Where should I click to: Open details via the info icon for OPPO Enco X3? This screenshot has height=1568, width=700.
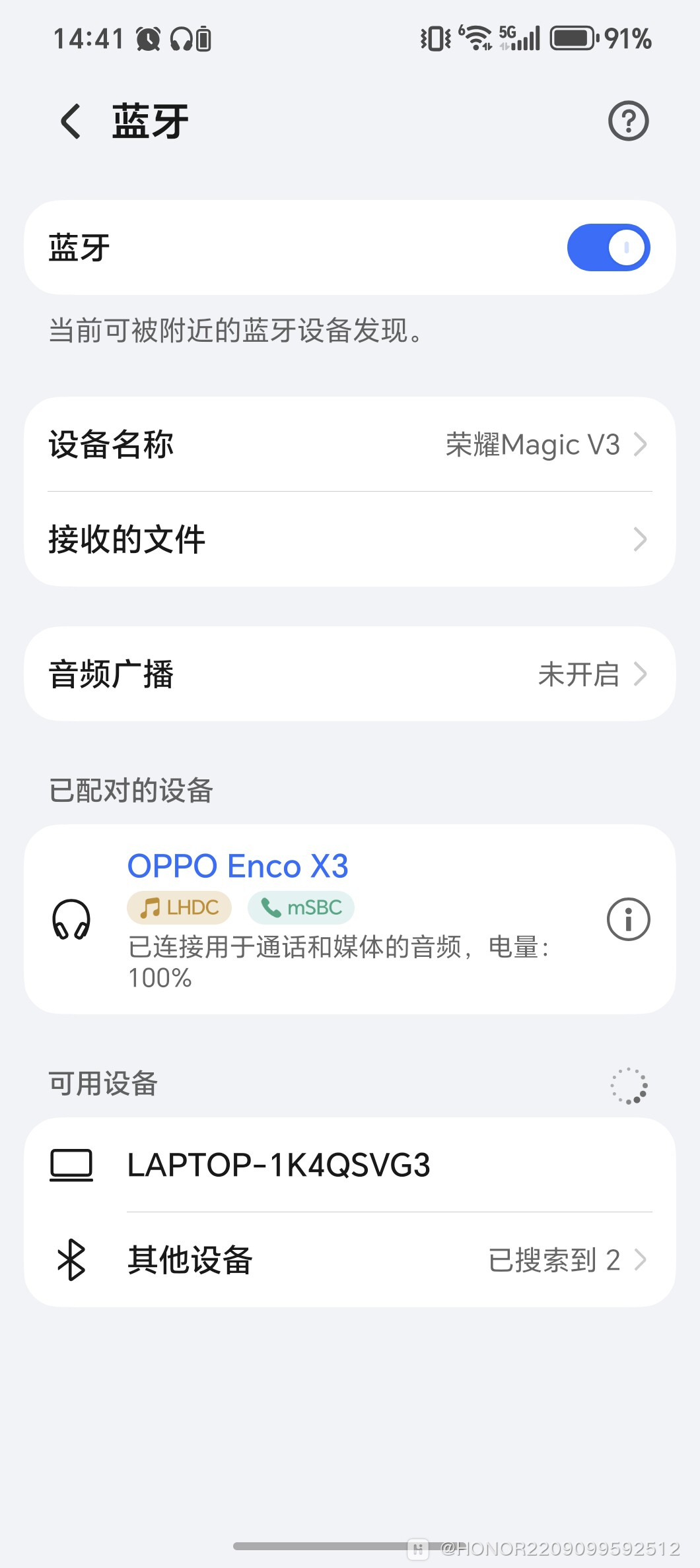click(x=627, y=919)
